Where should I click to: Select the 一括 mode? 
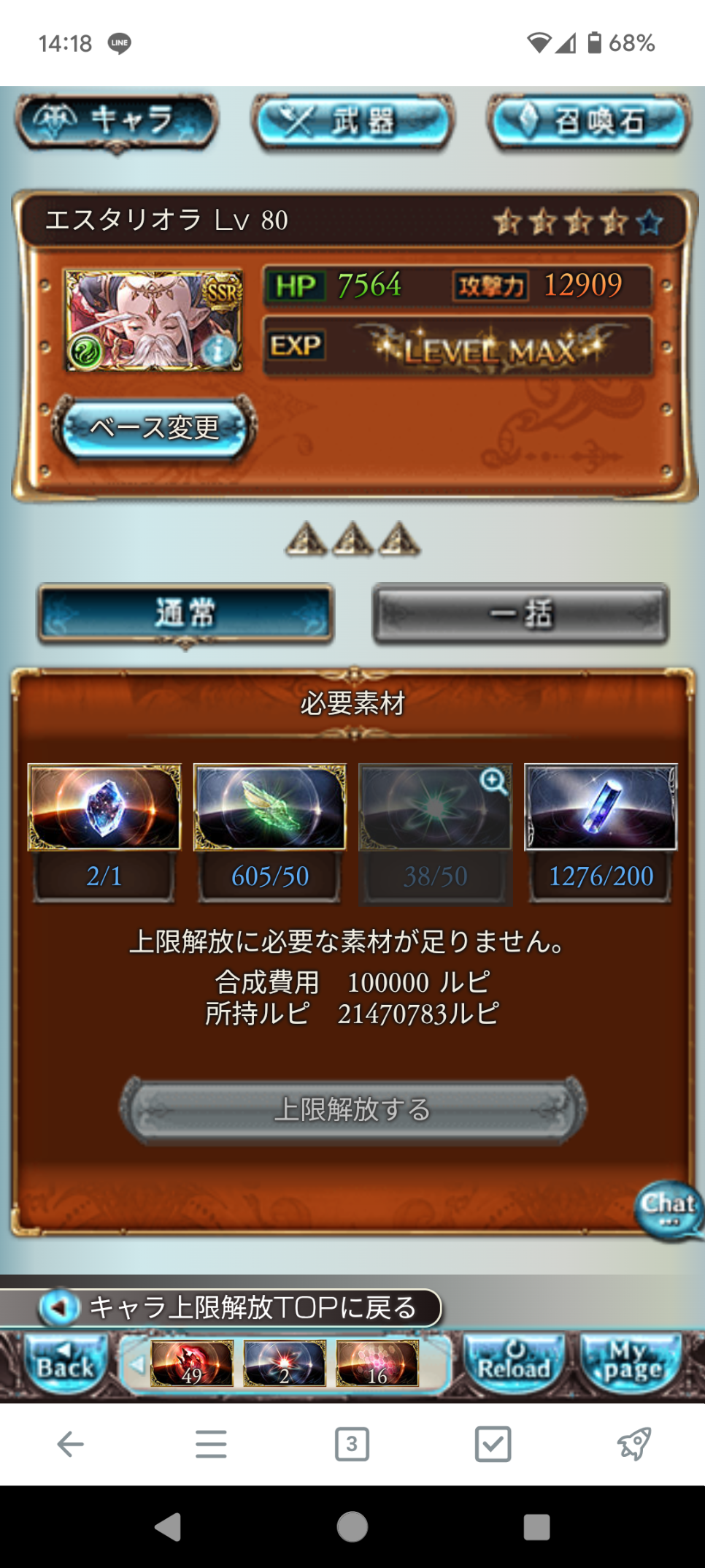tap(520, 613)
